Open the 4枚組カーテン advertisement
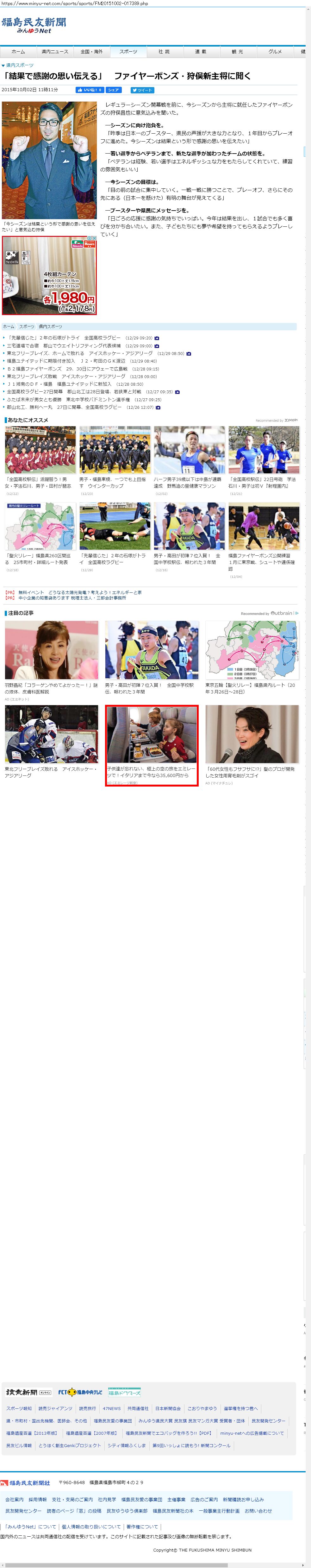The width and height of the screenshot is (311, 1568). 49,275
